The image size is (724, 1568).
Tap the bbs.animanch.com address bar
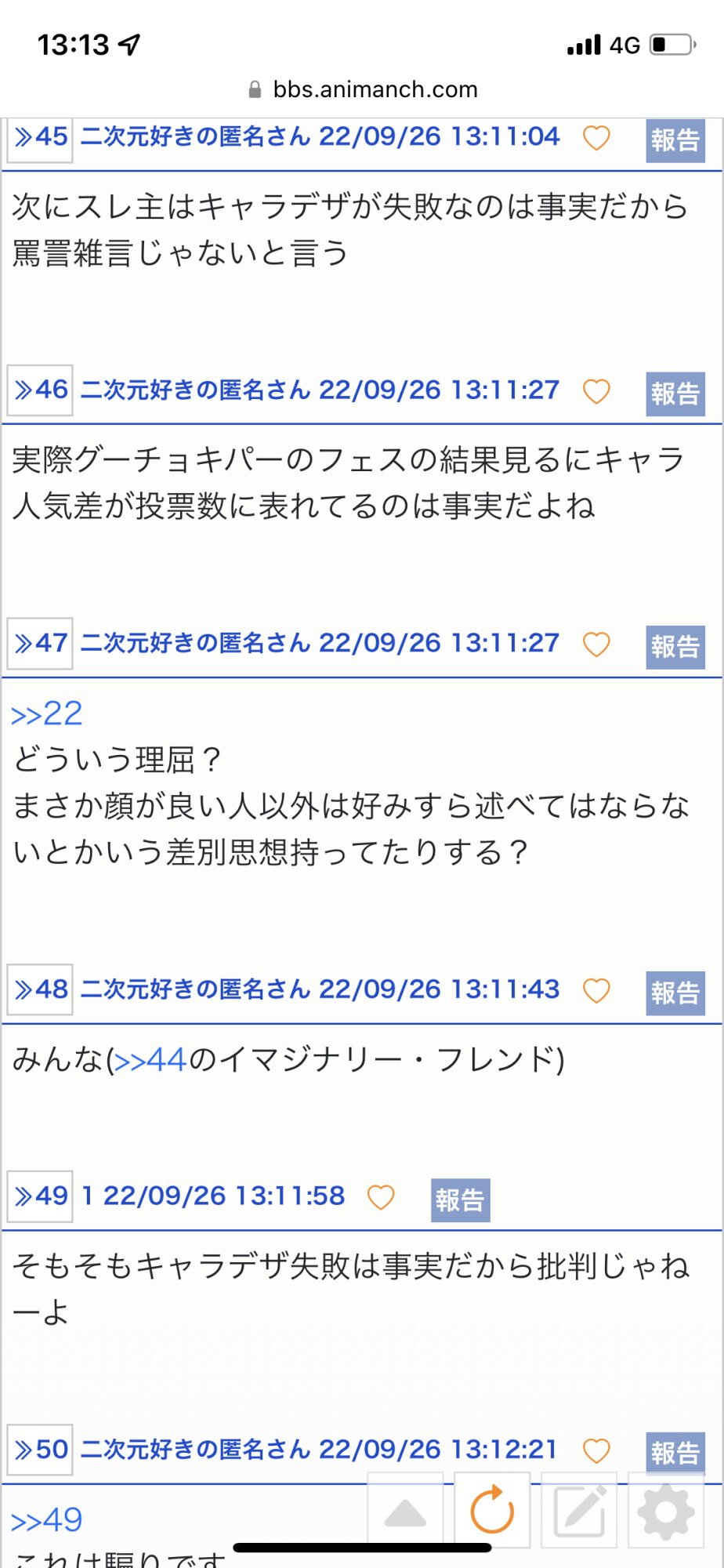[x=362, y=89]
